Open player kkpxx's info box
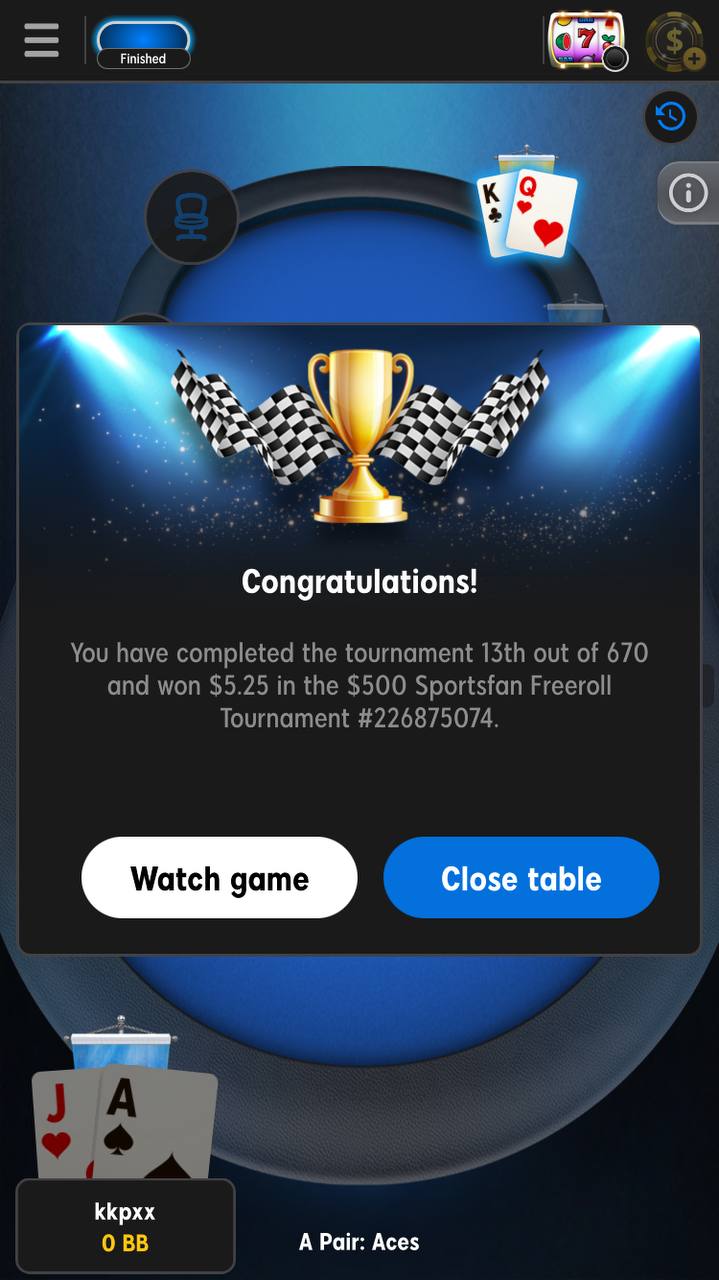Viewport: 719px width, 1280px height. pyautogui.click(x=125, y=1227)
